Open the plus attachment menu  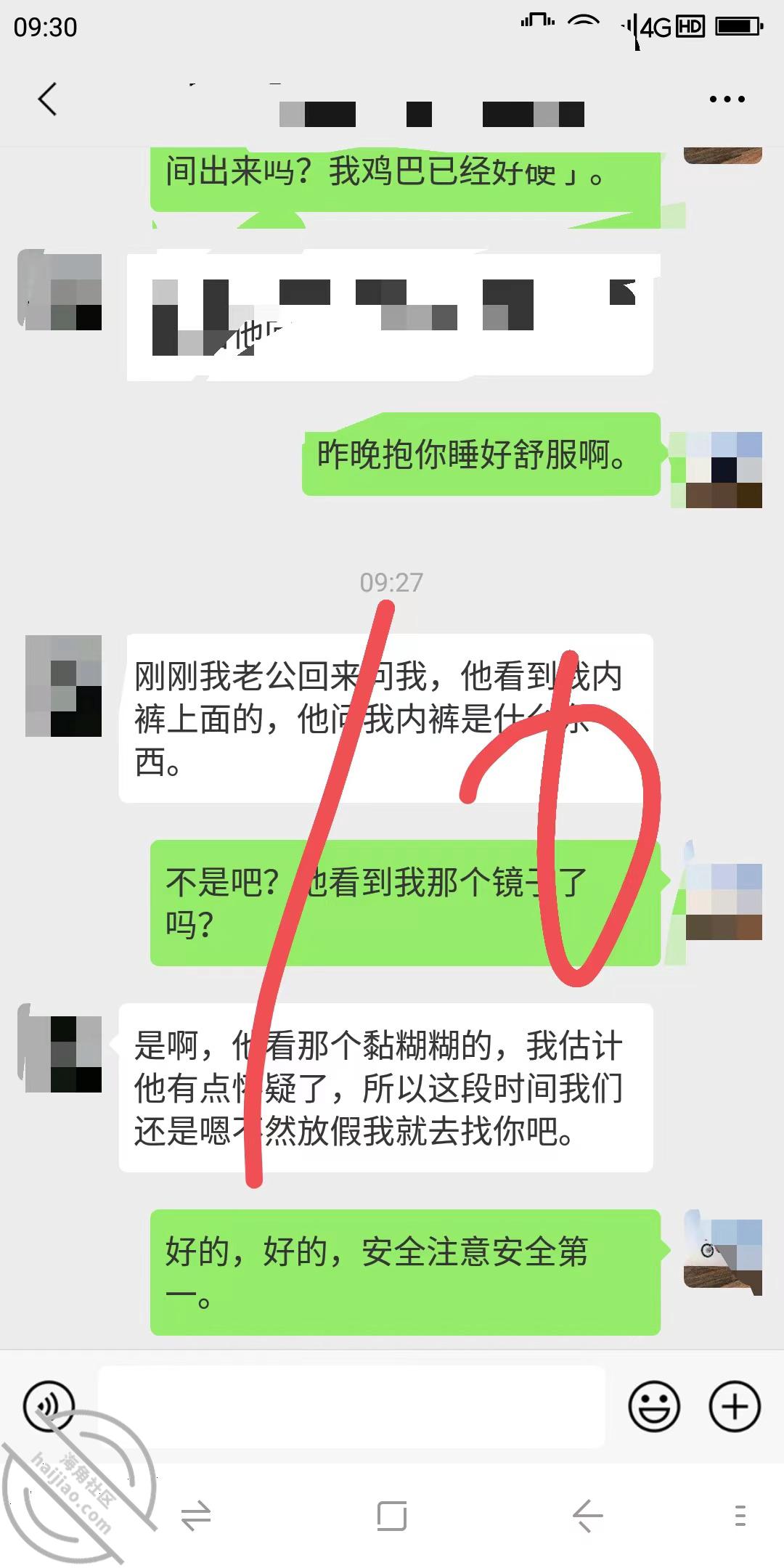(x=735, y=1406)
